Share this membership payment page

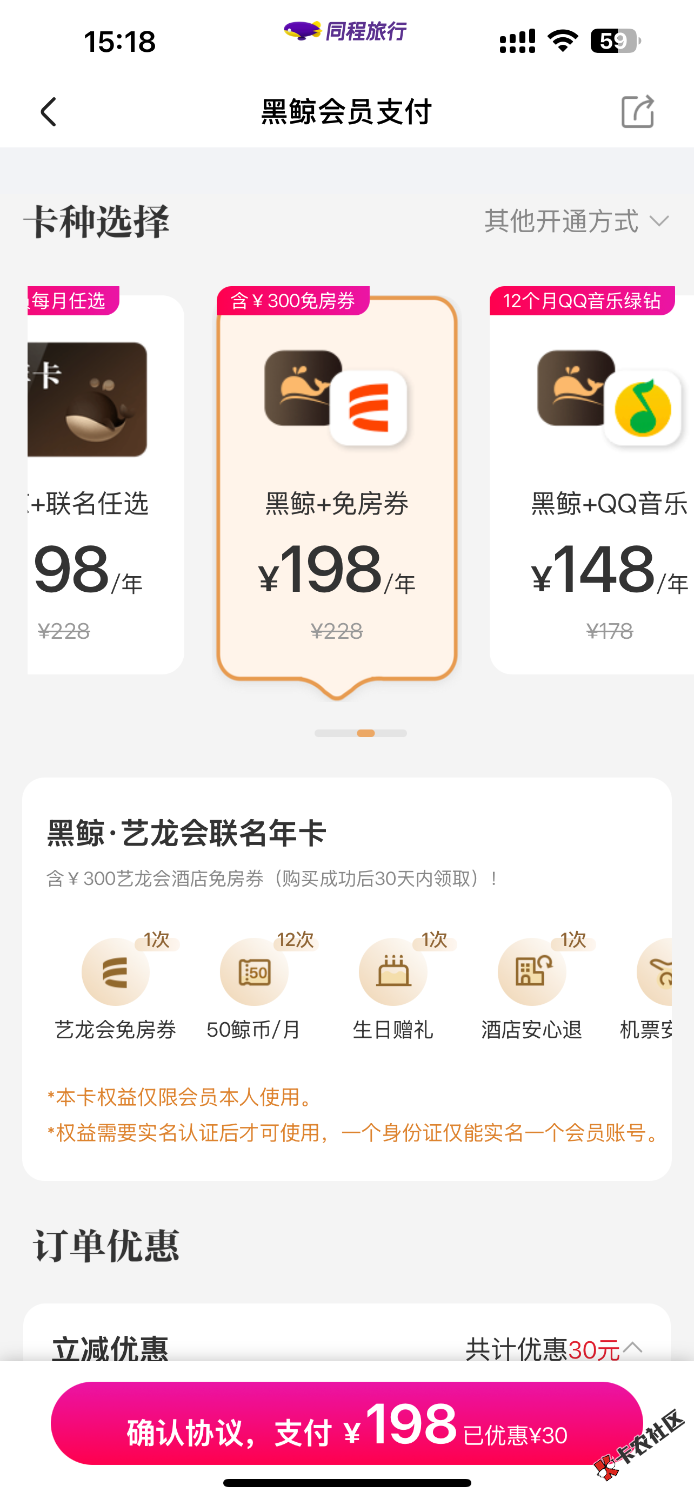[x=637, y=112]
